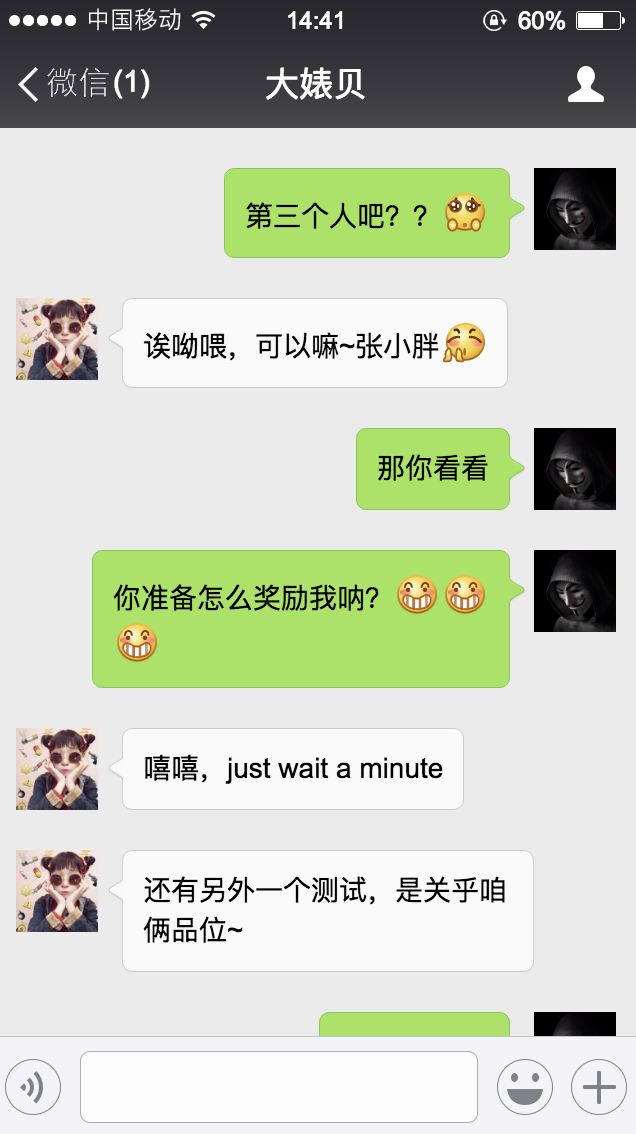The height and width of the screenshot is (1134, 636).
Task: Go back to the 微信 chat list
Action: pyautogui.click(x=82, y=84)
